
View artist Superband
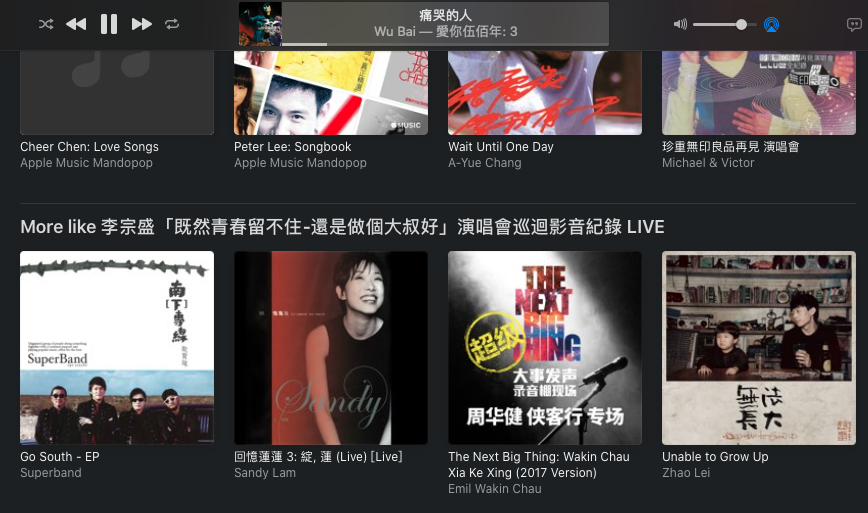pos(51,473)
